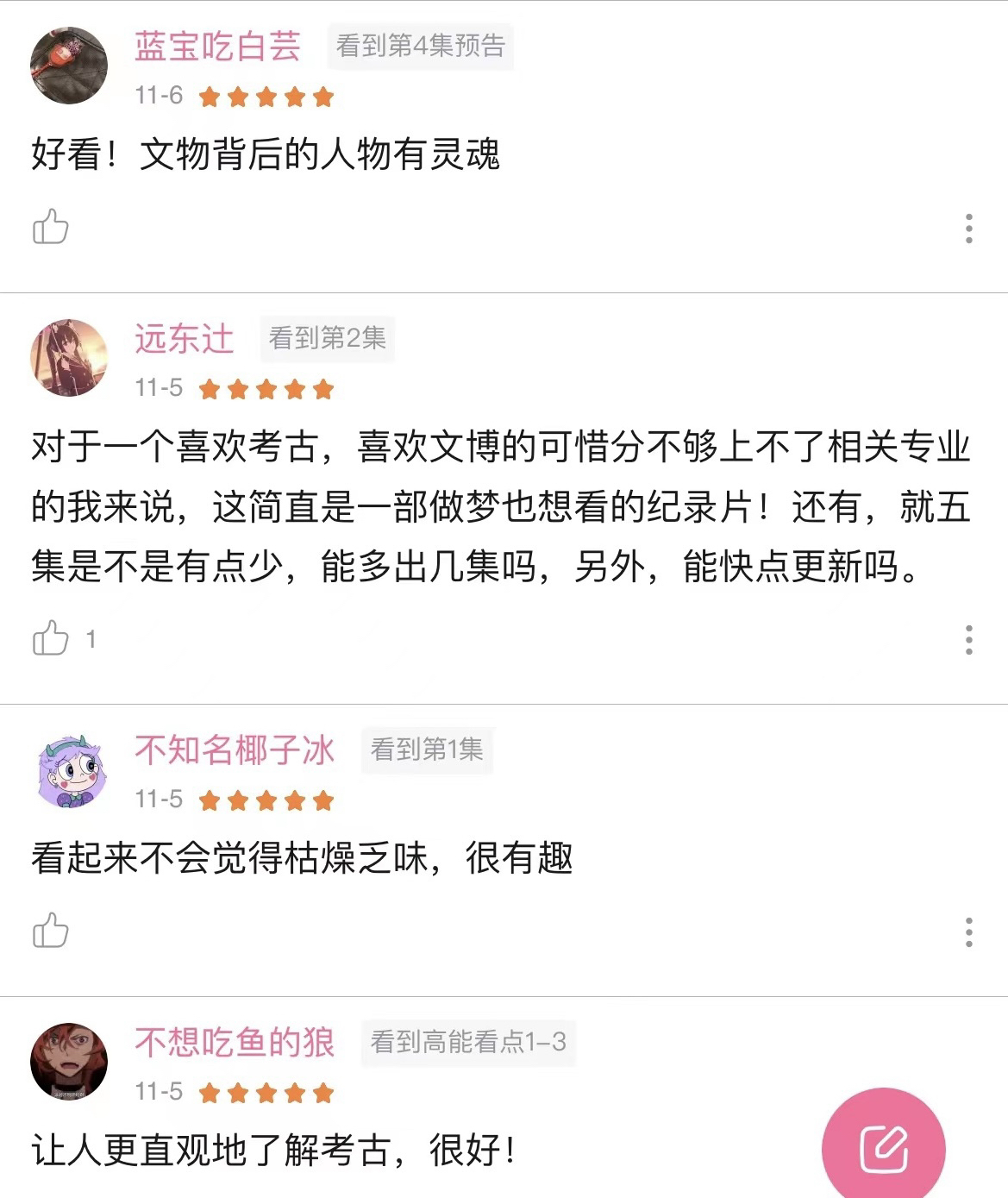Open 不知名椰子冰's profile avatar
The image size is (1008, 1198).
(69, 770)
